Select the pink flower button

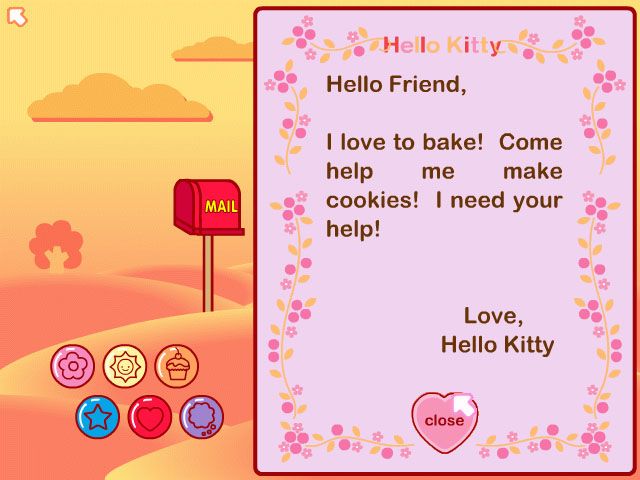coord(73,367)
